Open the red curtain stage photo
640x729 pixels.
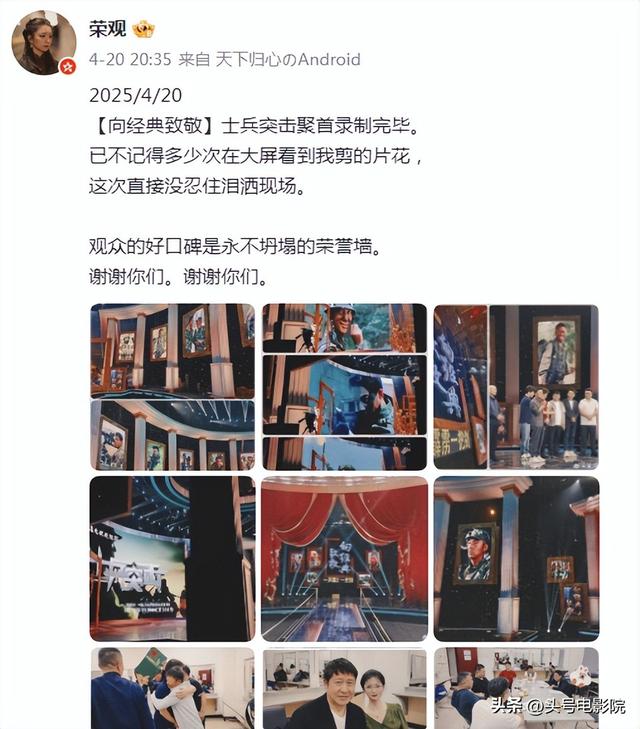click(x=344, y=558)
